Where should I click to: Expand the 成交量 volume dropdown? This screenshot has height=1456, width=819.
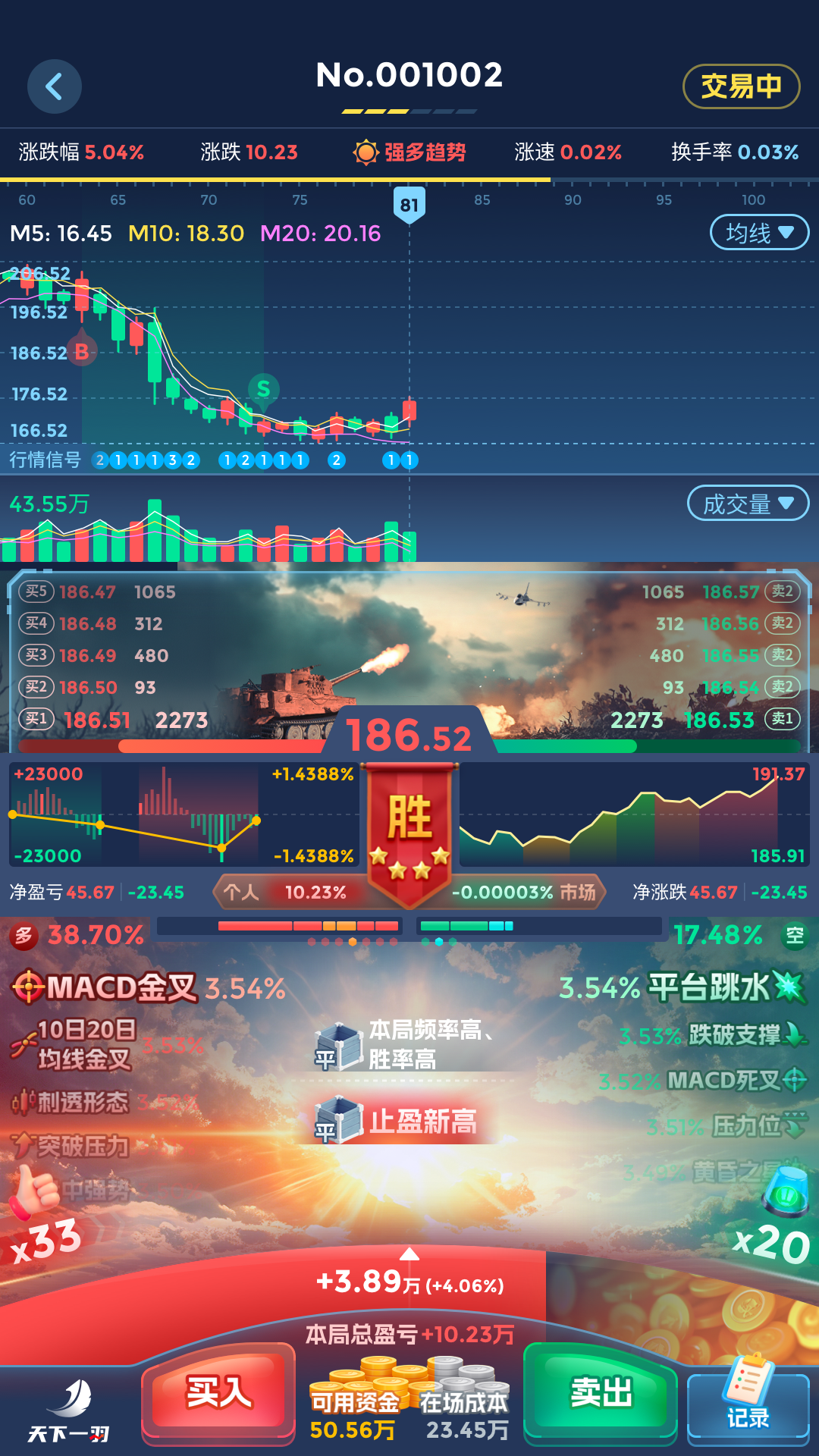point(748,504)
